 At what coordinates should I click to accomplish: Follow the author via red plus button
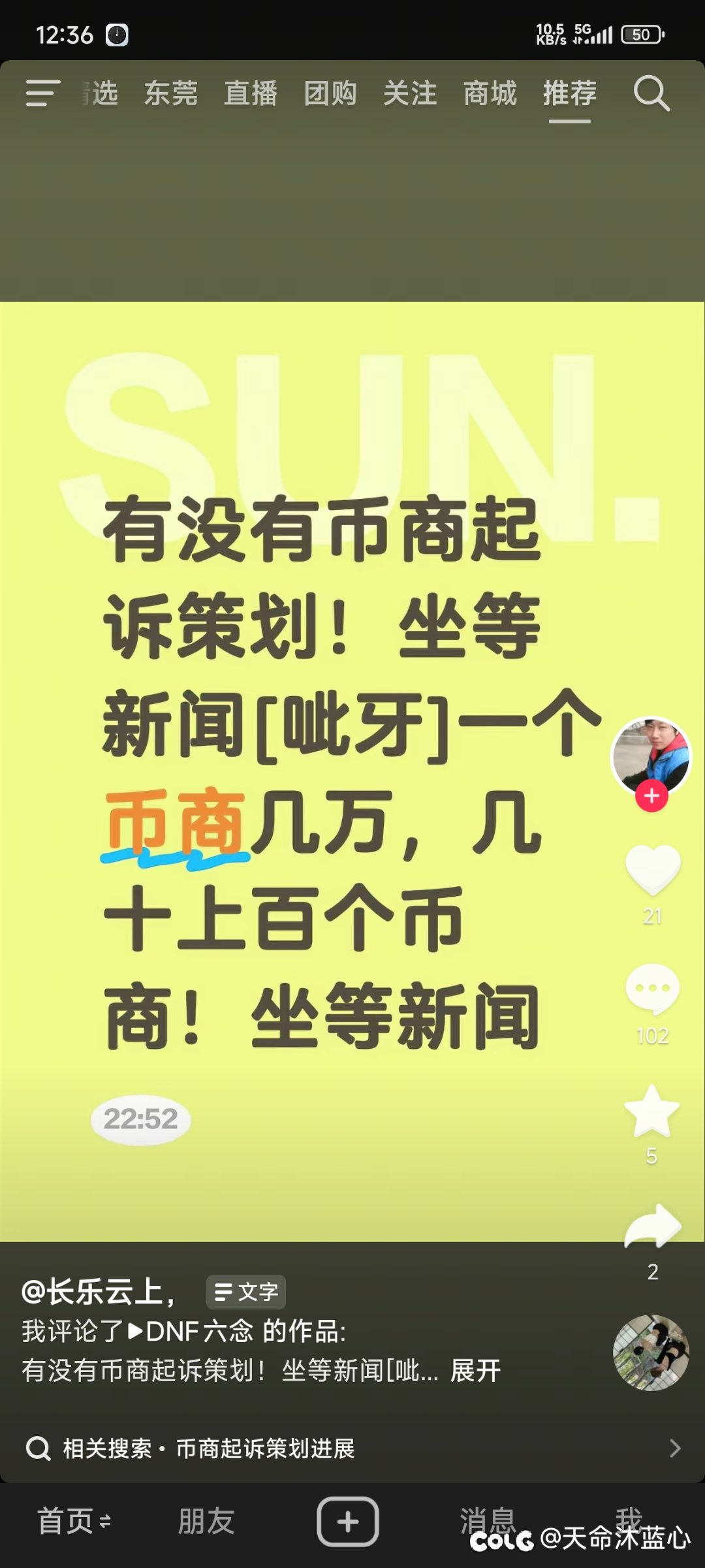pyautogui.click(x=651, y=796)
